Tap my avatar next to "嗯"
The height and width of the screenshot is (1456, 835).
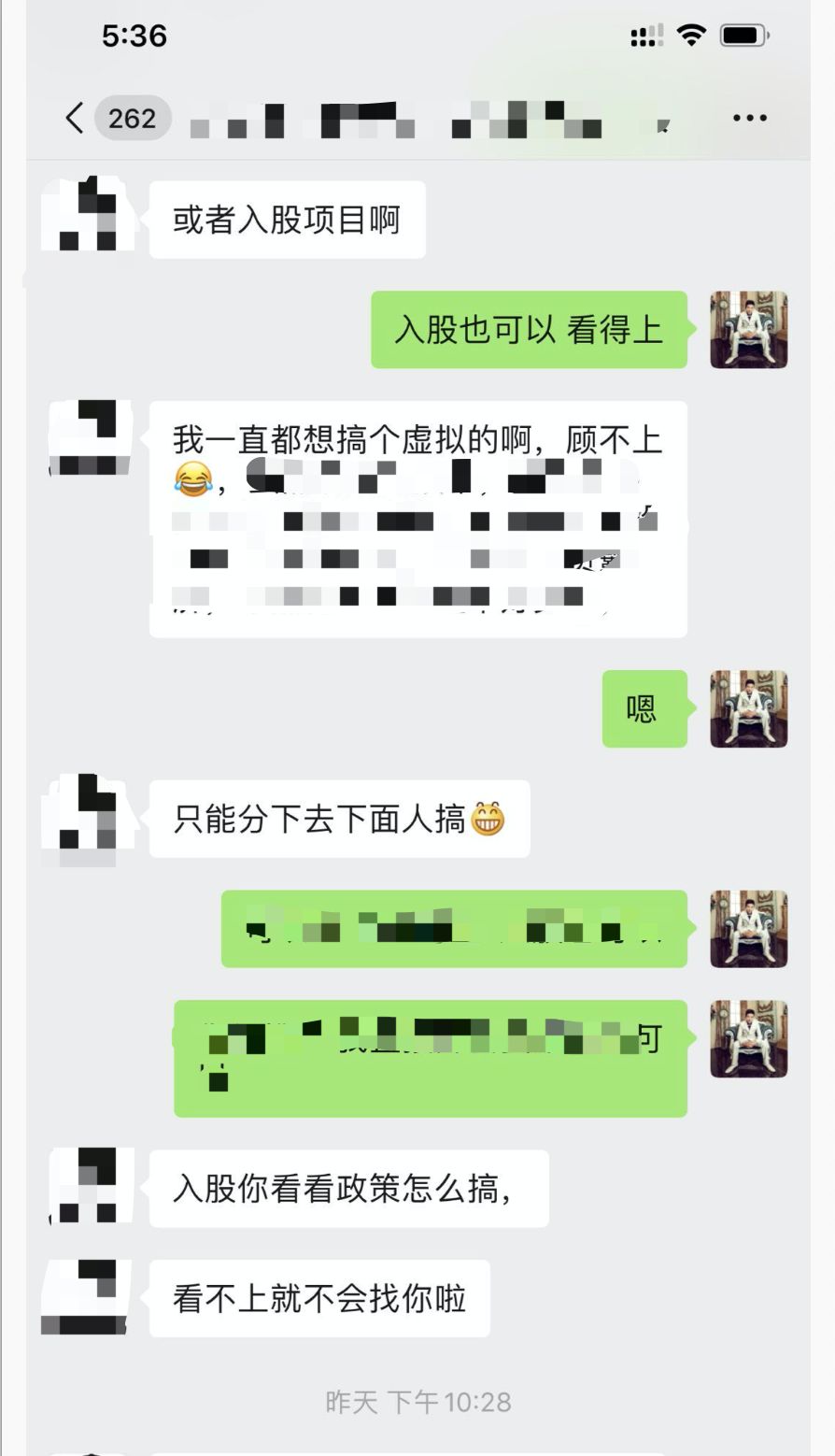point(748,708)
